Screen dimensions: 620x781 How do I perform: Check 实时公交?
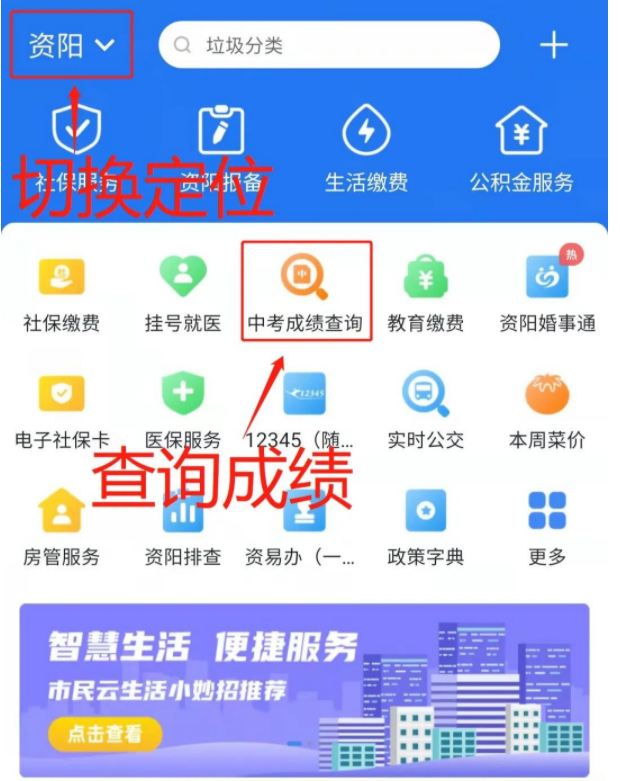tap(425, 407)
